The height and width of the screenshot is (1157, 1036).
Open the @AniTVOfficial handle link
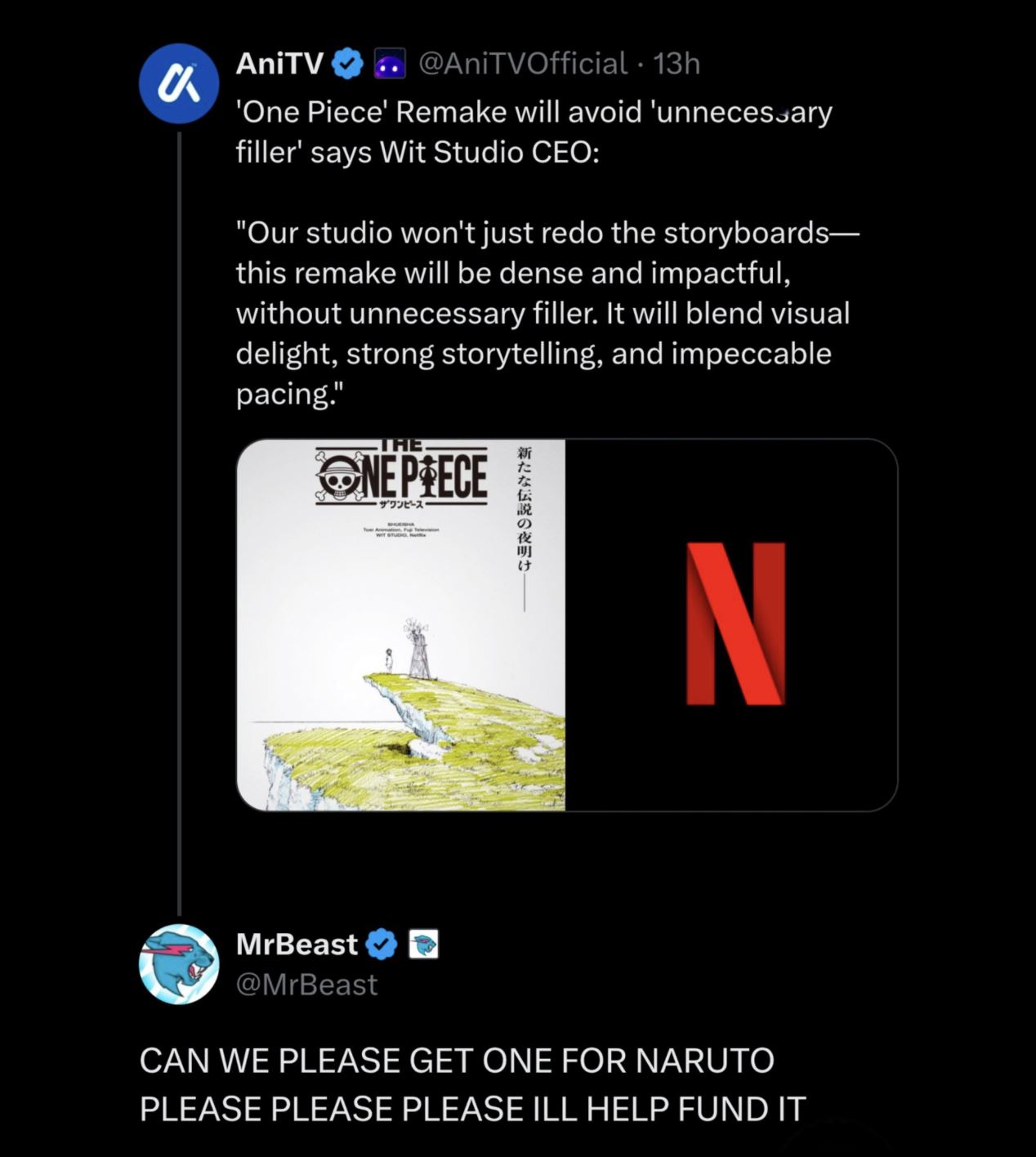523,63
